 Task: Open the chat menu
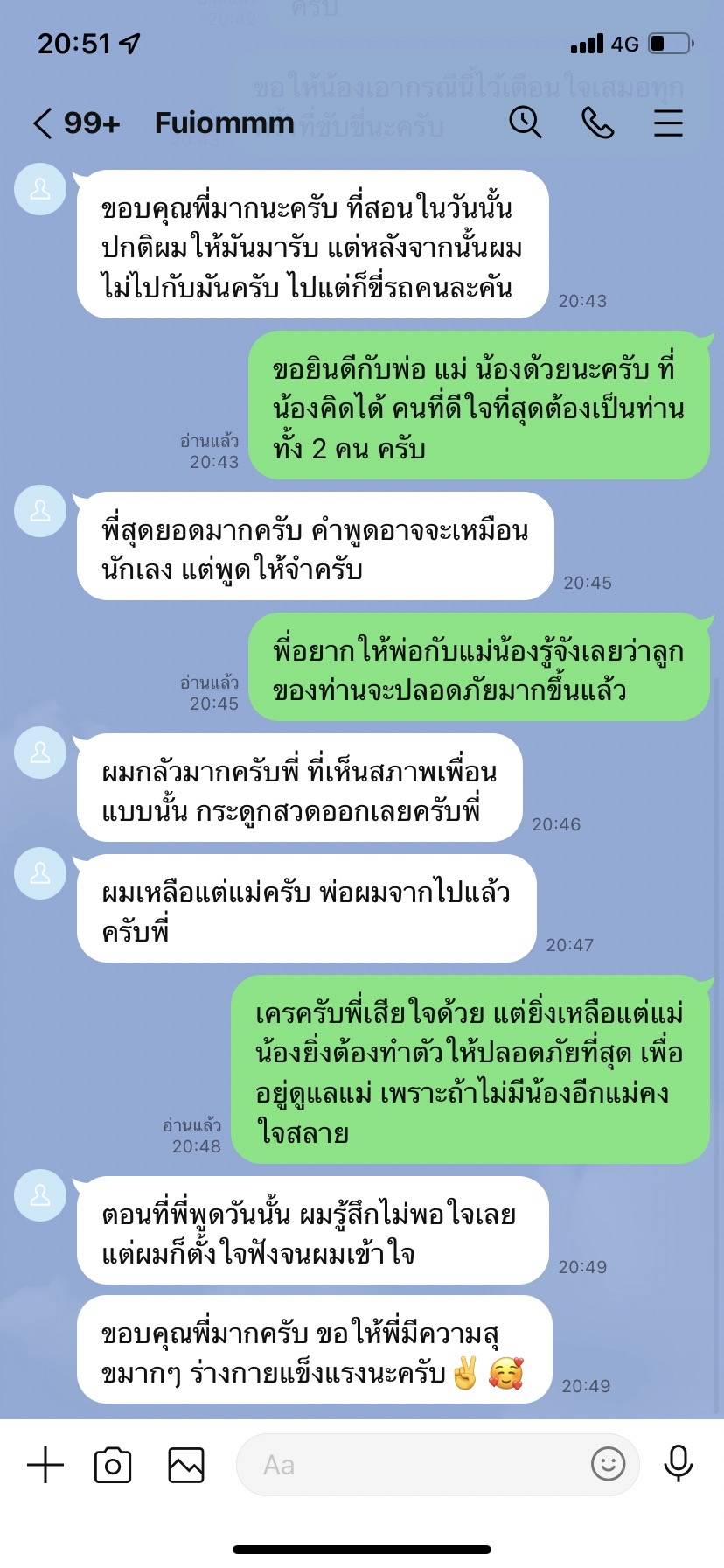coord(668,122)
